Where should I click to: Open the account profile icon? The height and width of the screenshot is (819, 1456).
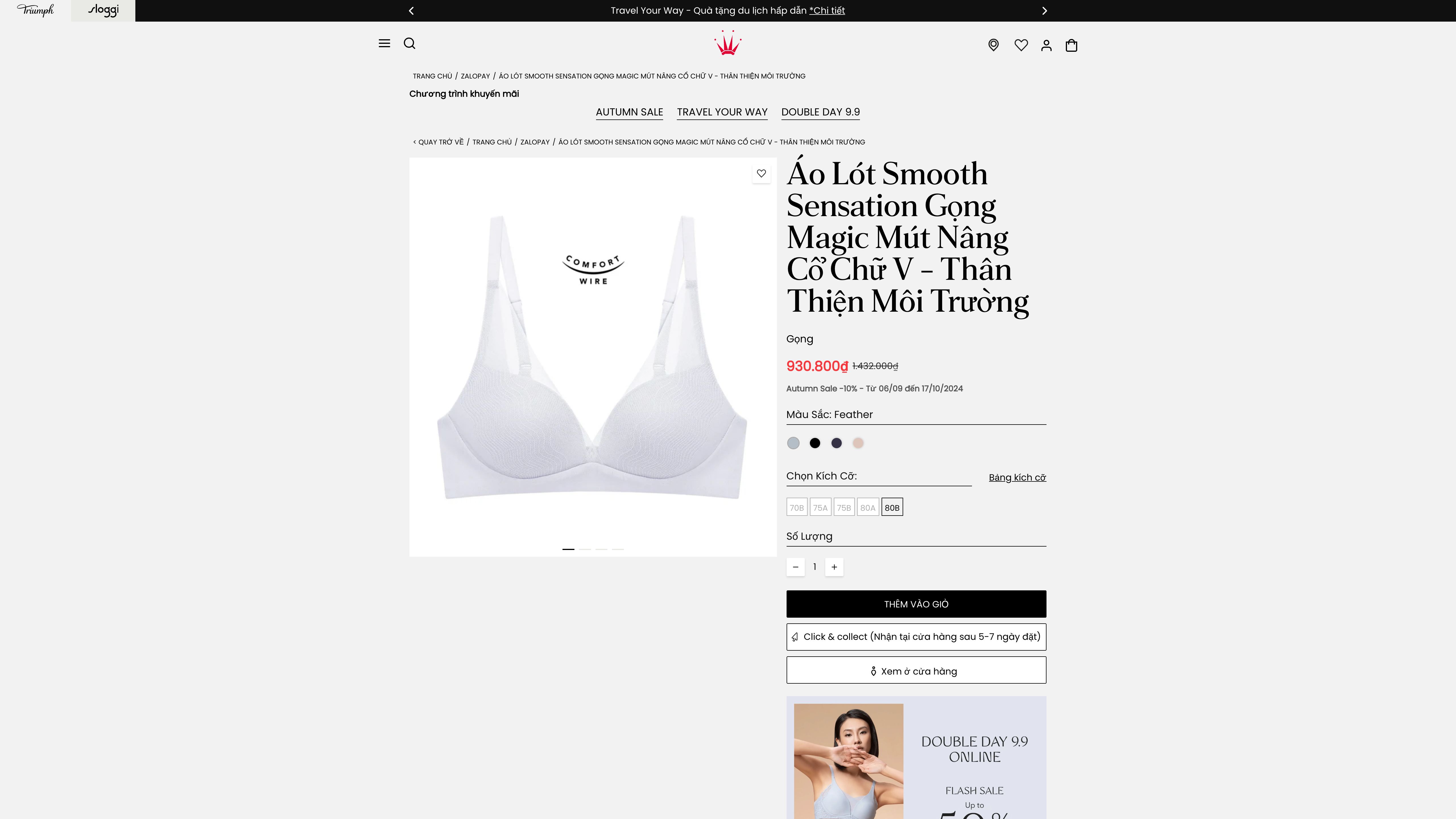pyautogui.click(x=1046, y=45)
